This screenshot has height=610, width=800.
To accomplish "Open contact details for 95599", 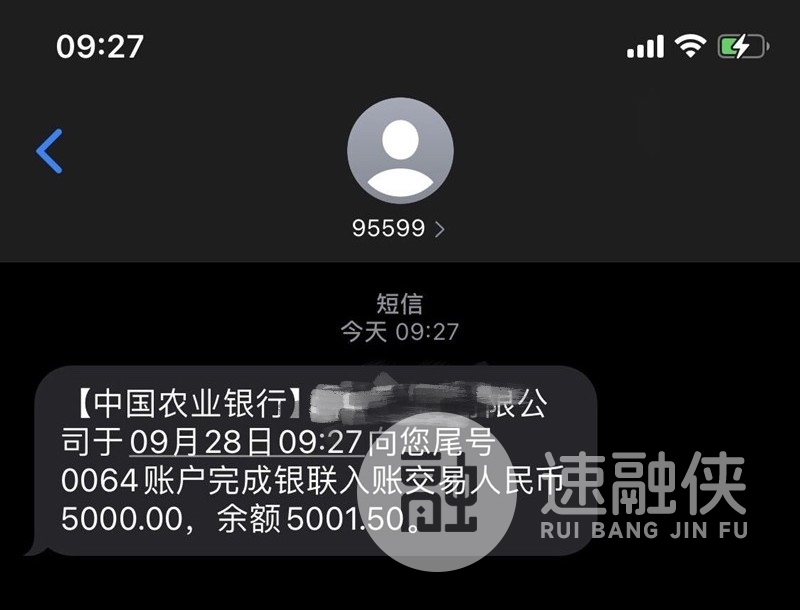I will tap(399, 228).
